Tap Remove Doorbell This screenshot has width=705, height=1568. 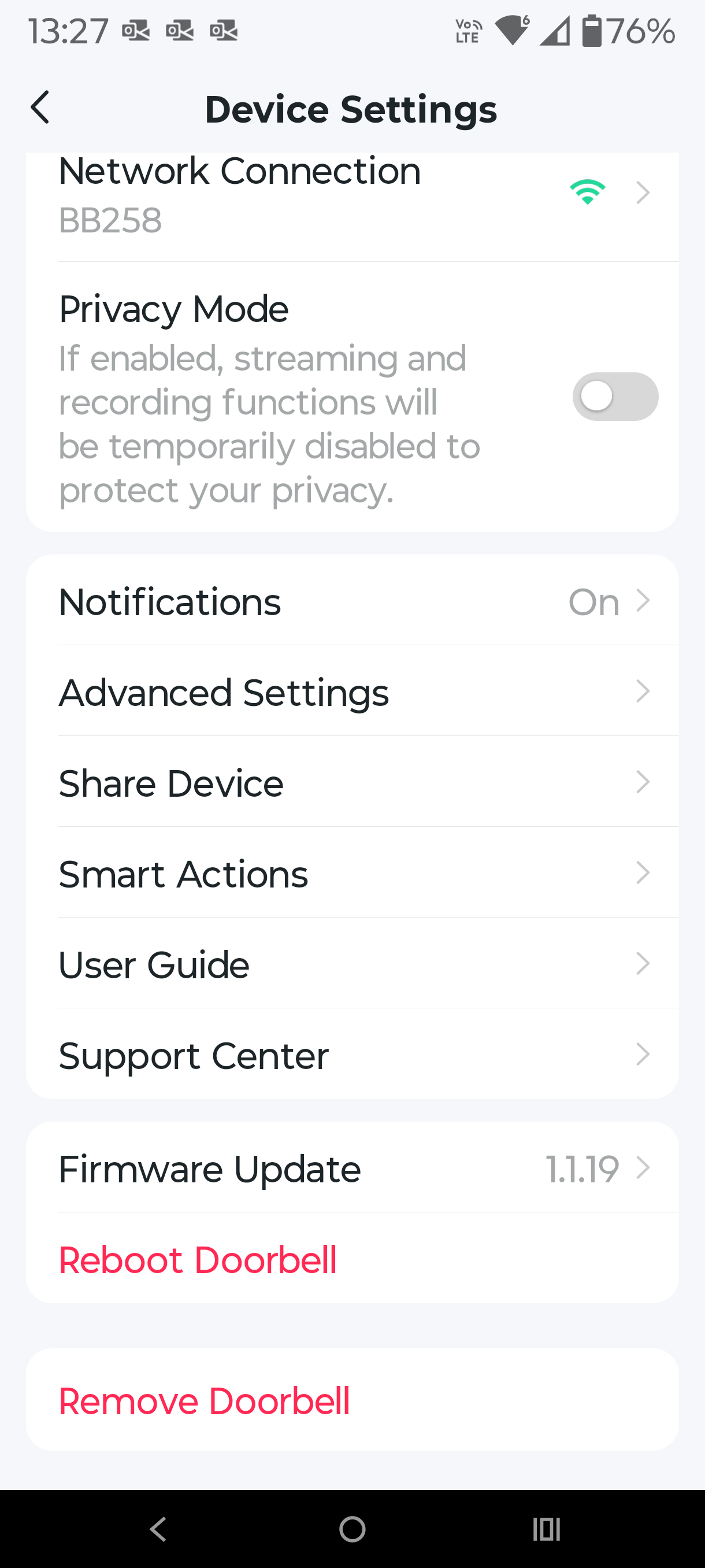pos(205,1400)
